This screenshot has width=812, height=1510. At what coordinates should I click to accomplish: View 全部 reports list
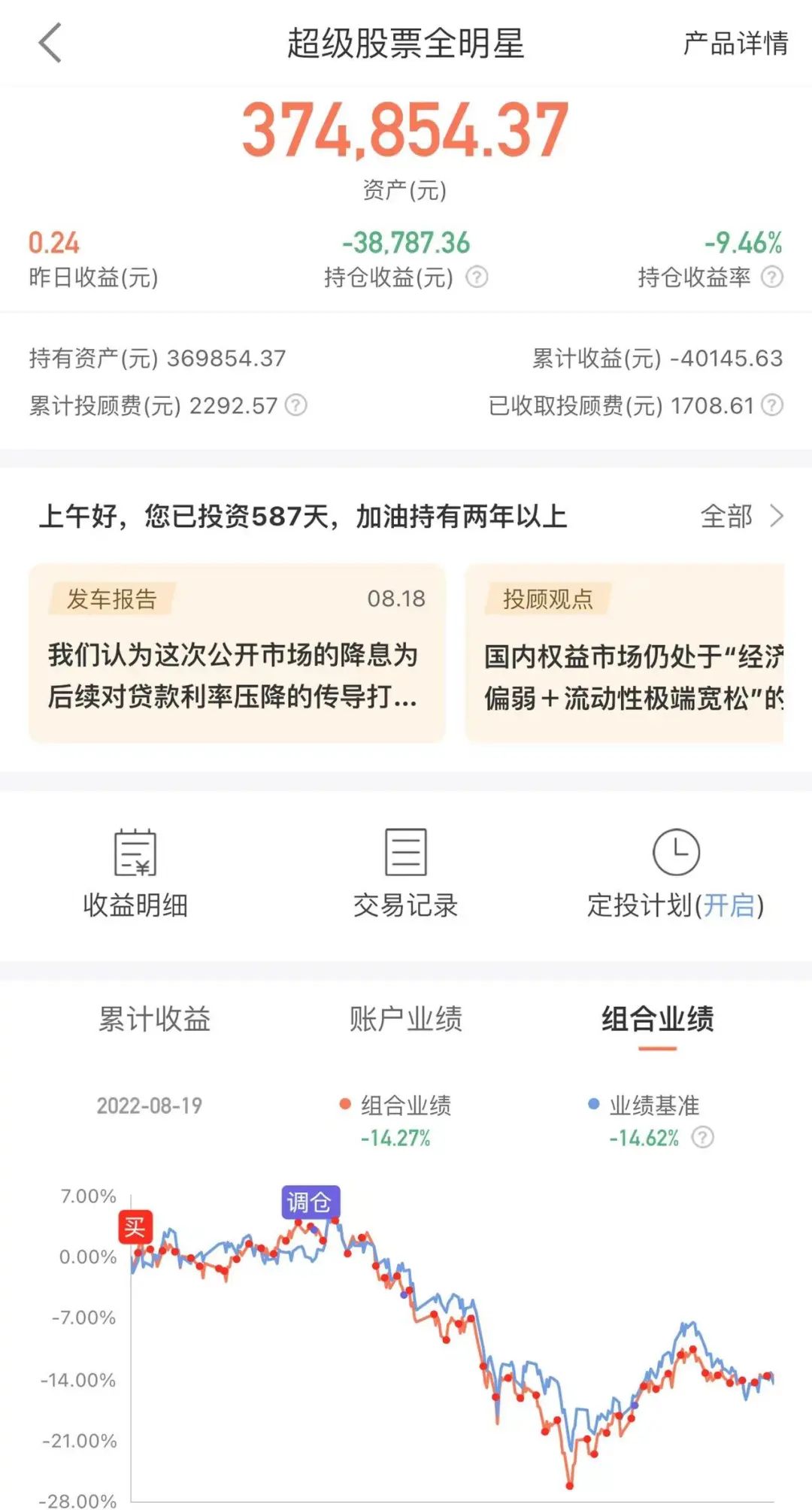click(x=742, y=517)
